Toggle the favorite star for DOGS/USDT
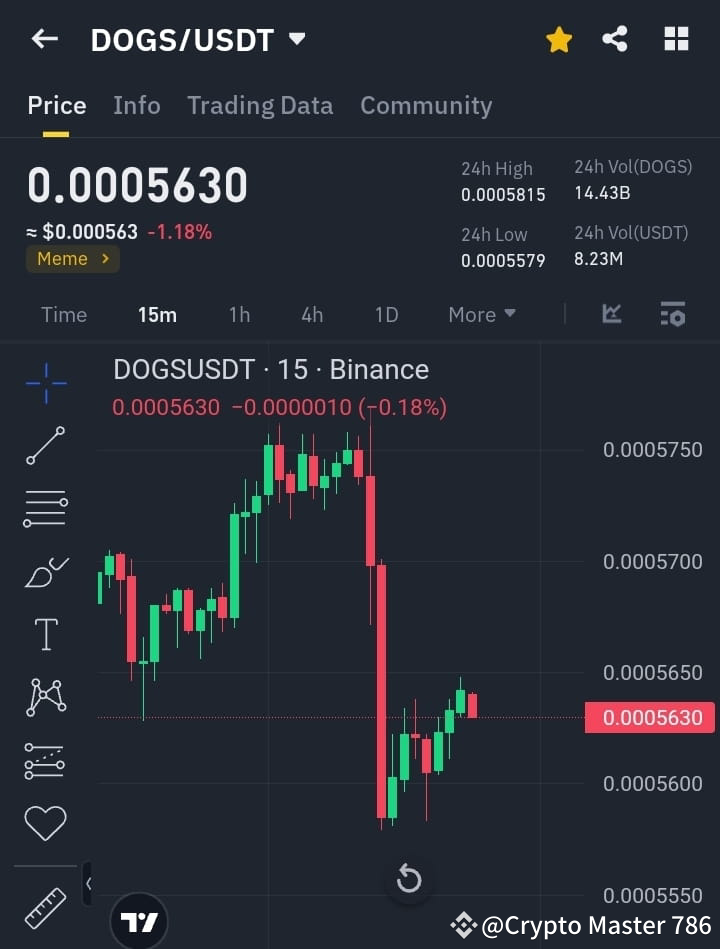The height and width of the screenshot is (949, 720). [x=558, y=39]
